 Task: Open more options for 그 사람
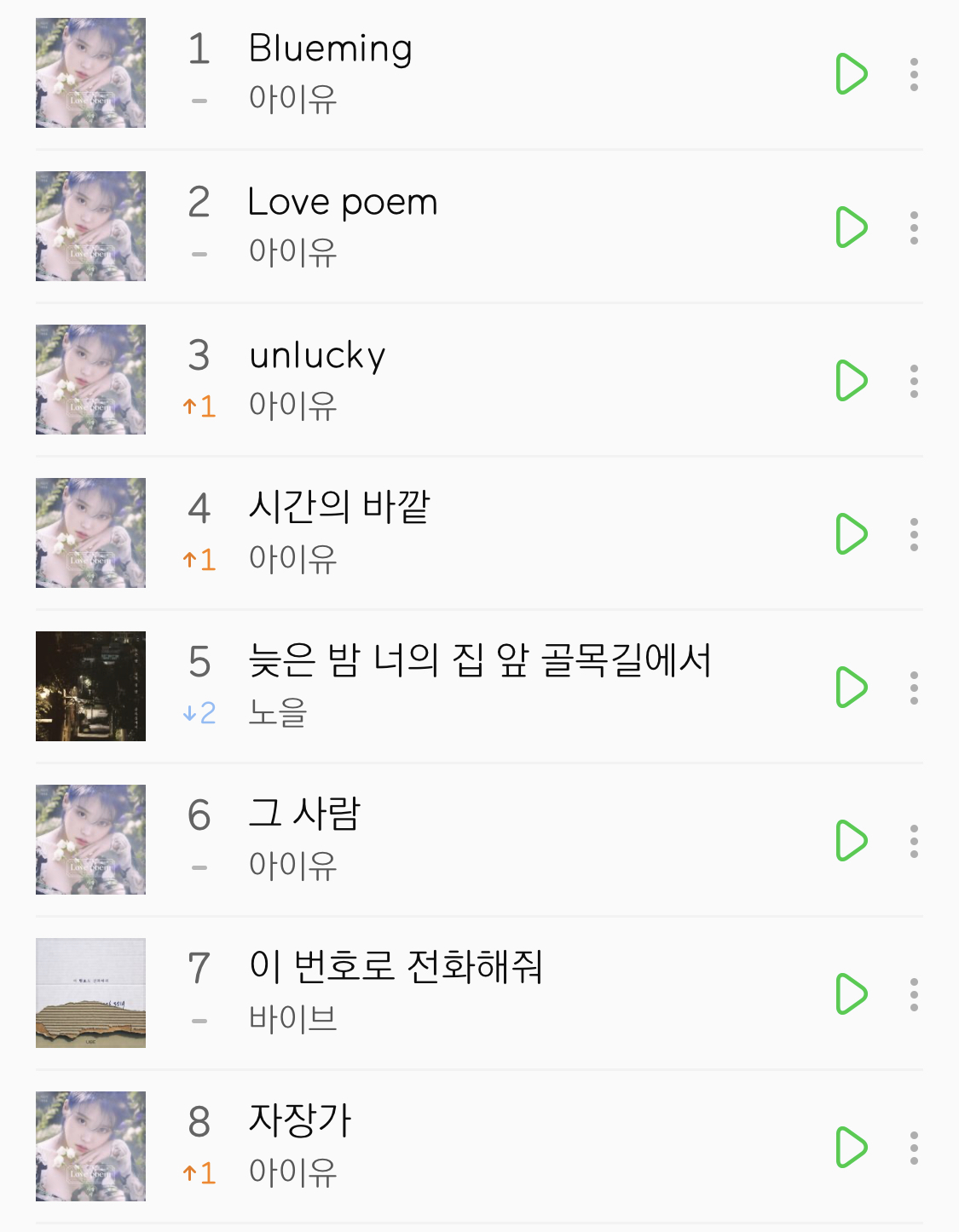(x=914, y=841)
